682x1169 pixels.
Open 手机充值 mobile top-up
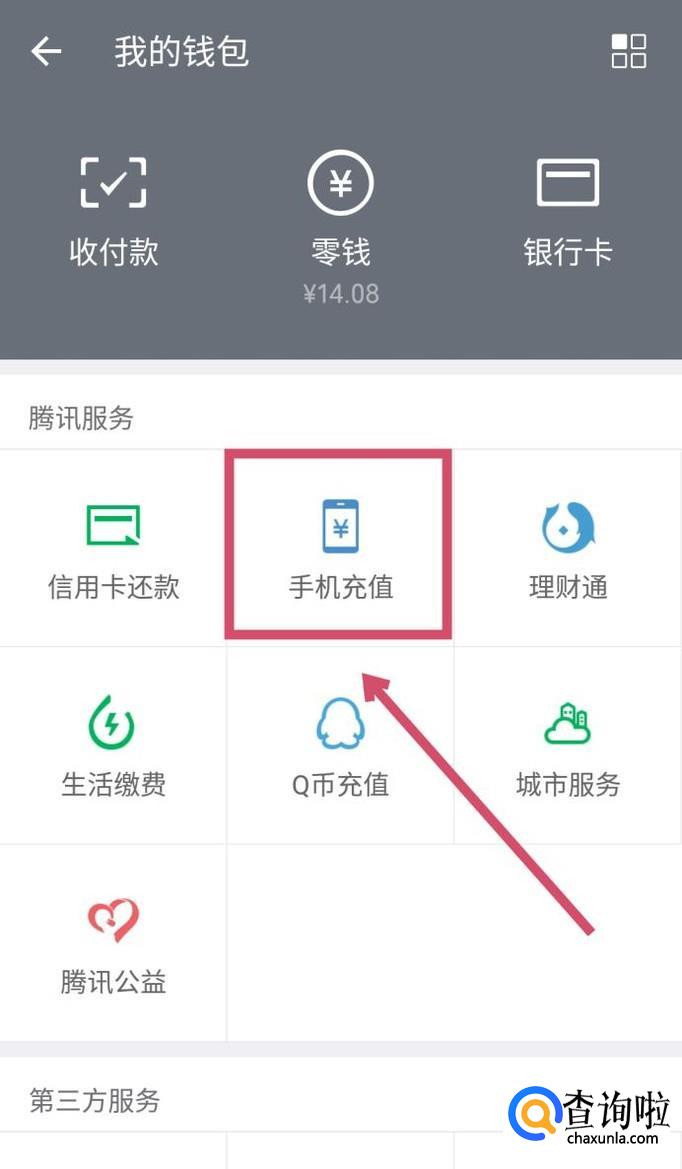(340, 548)
